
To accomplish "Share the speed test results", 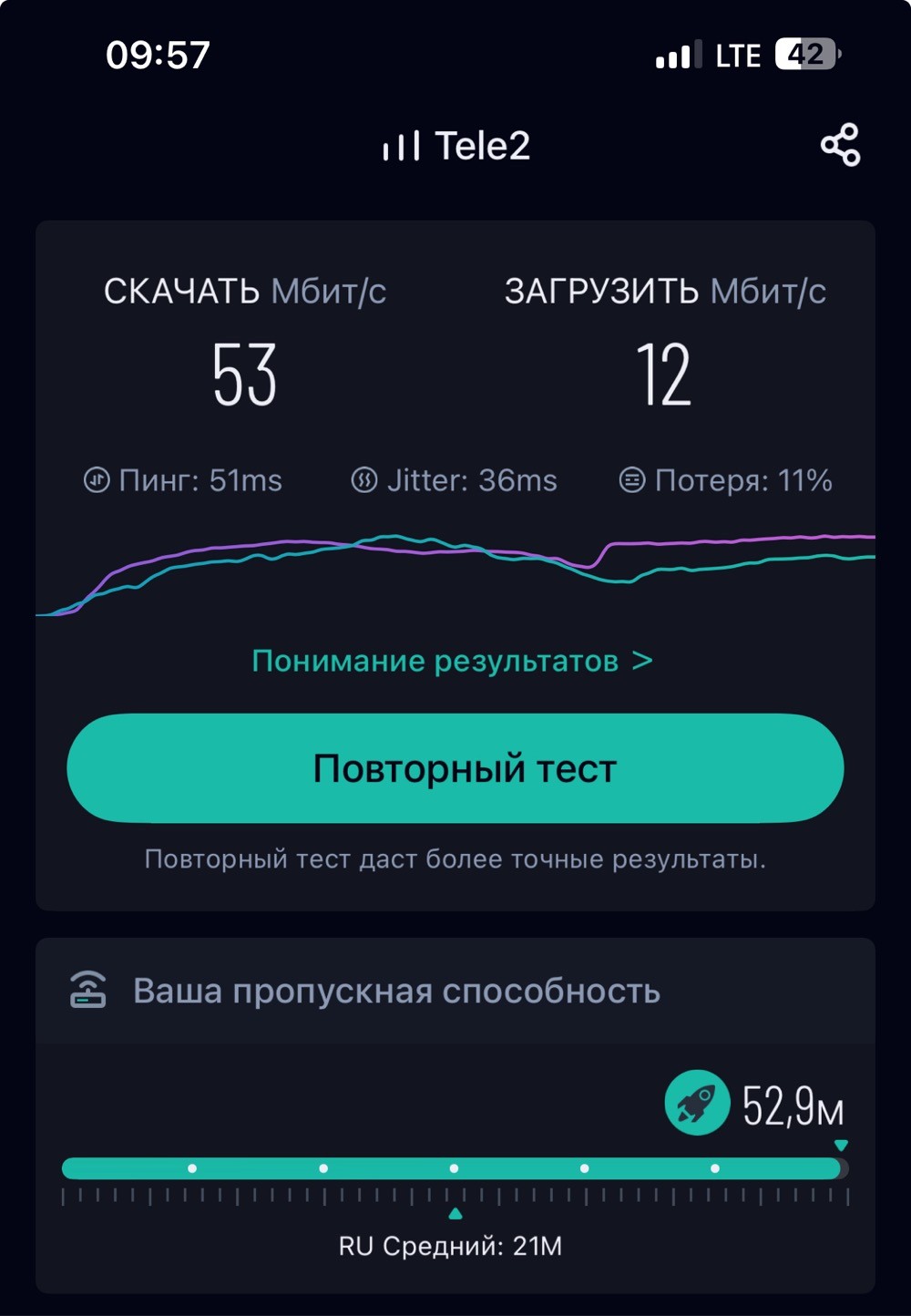I will [x=840, y=145].
